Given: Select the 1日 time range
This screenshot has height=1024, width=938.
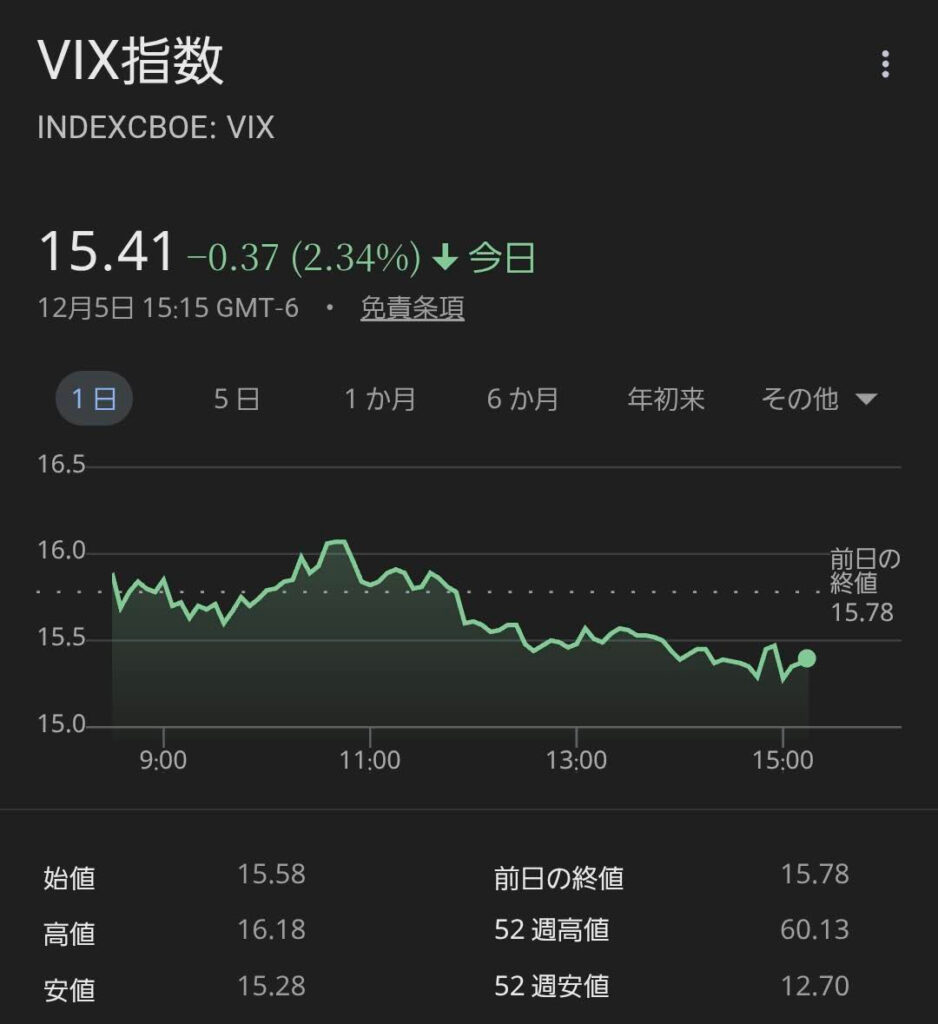Looking at the screenshot, I should (x=94, y=400).
